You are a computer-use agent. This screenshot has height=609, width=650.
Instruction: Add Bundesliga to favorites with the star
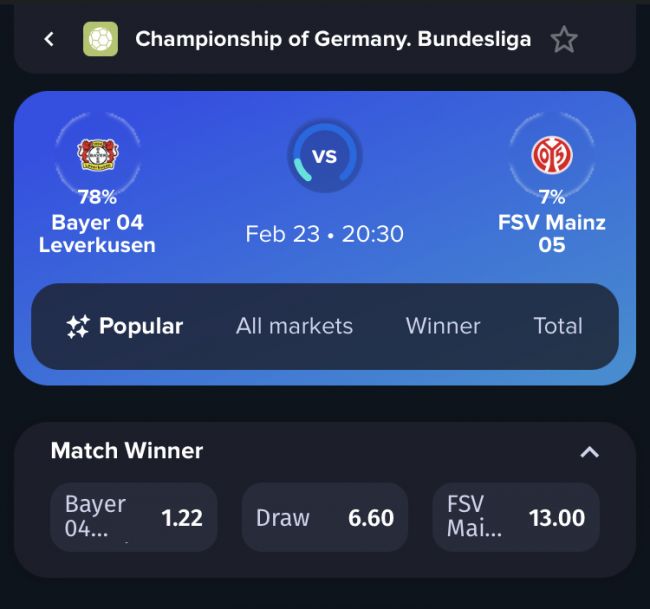click(564, 39)
